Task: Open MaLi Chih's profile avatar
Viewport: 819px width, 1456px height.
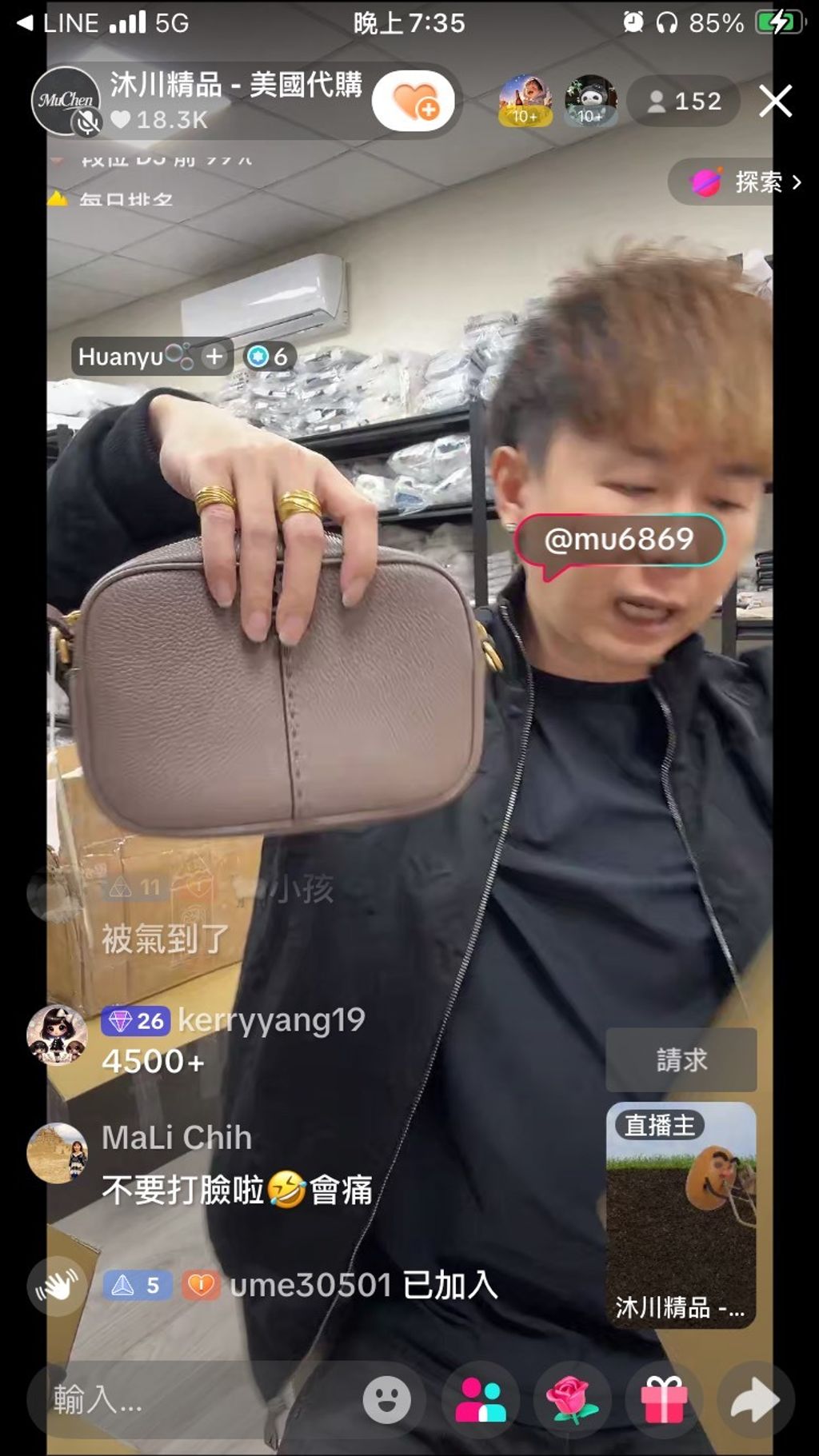Action: coord(57,1153)
